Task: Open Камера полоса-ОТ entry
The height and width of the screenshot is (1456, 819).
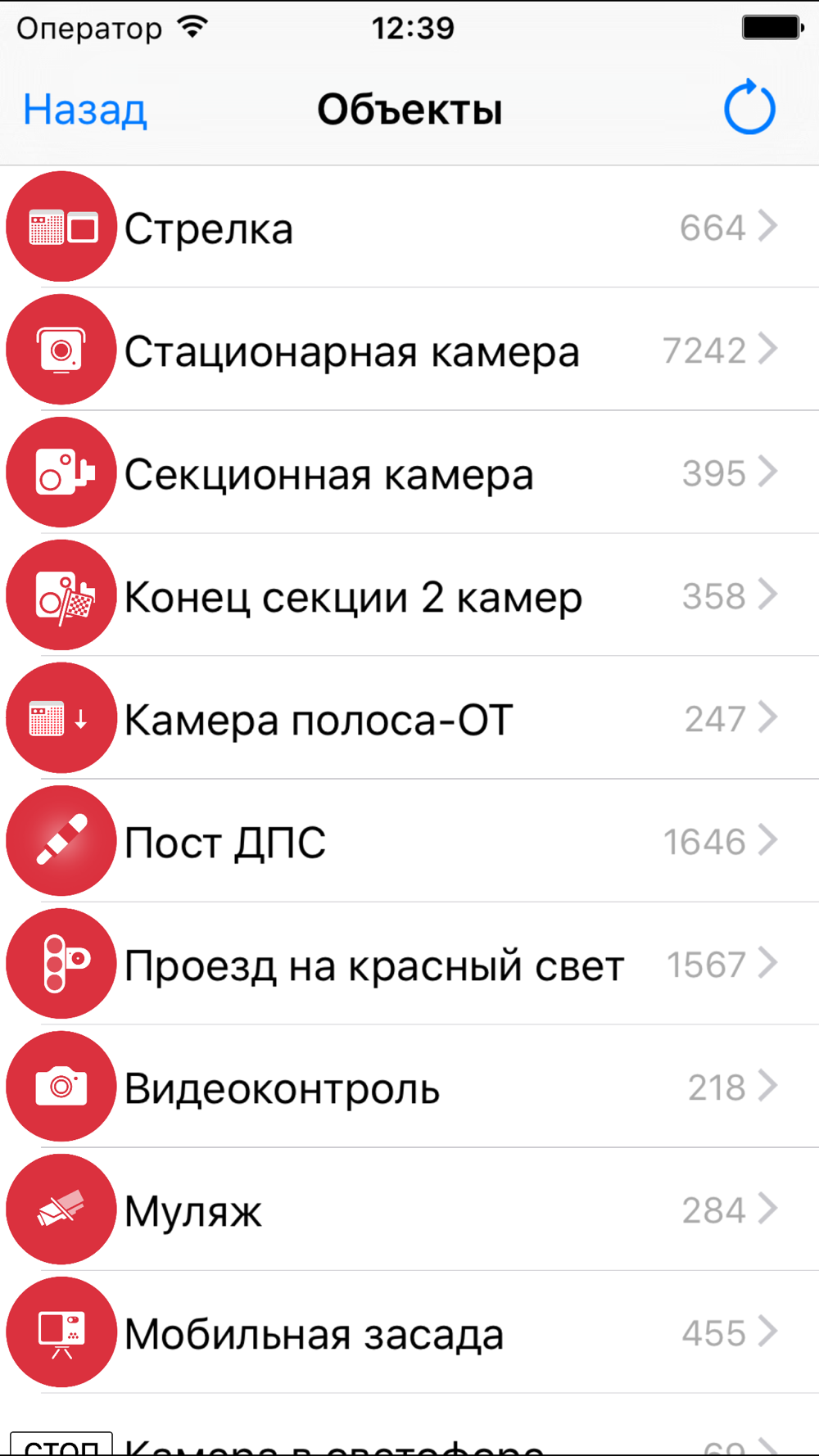Action: pyautogui.click(x=409, y=718)
